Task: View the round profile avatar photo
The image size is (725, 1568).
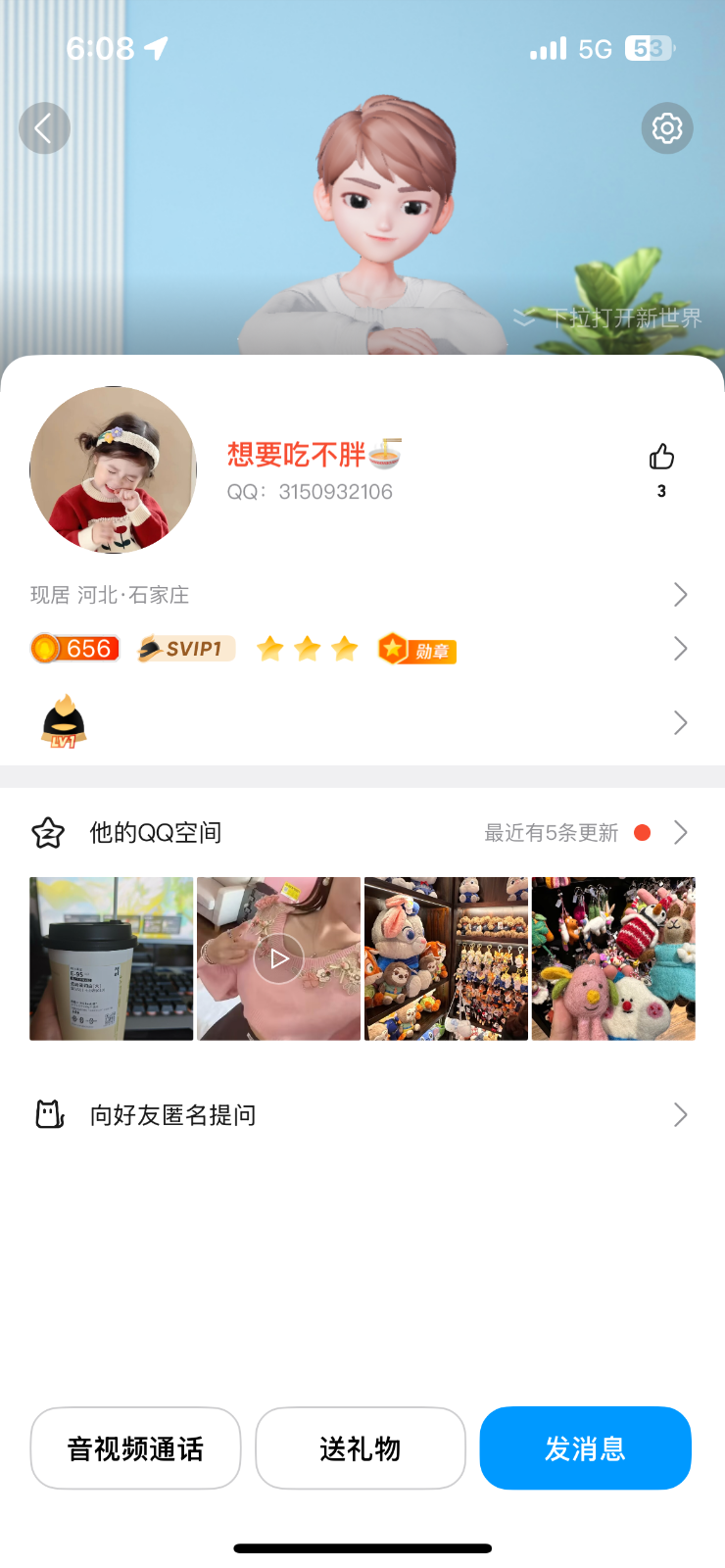Action: point(114,470)
